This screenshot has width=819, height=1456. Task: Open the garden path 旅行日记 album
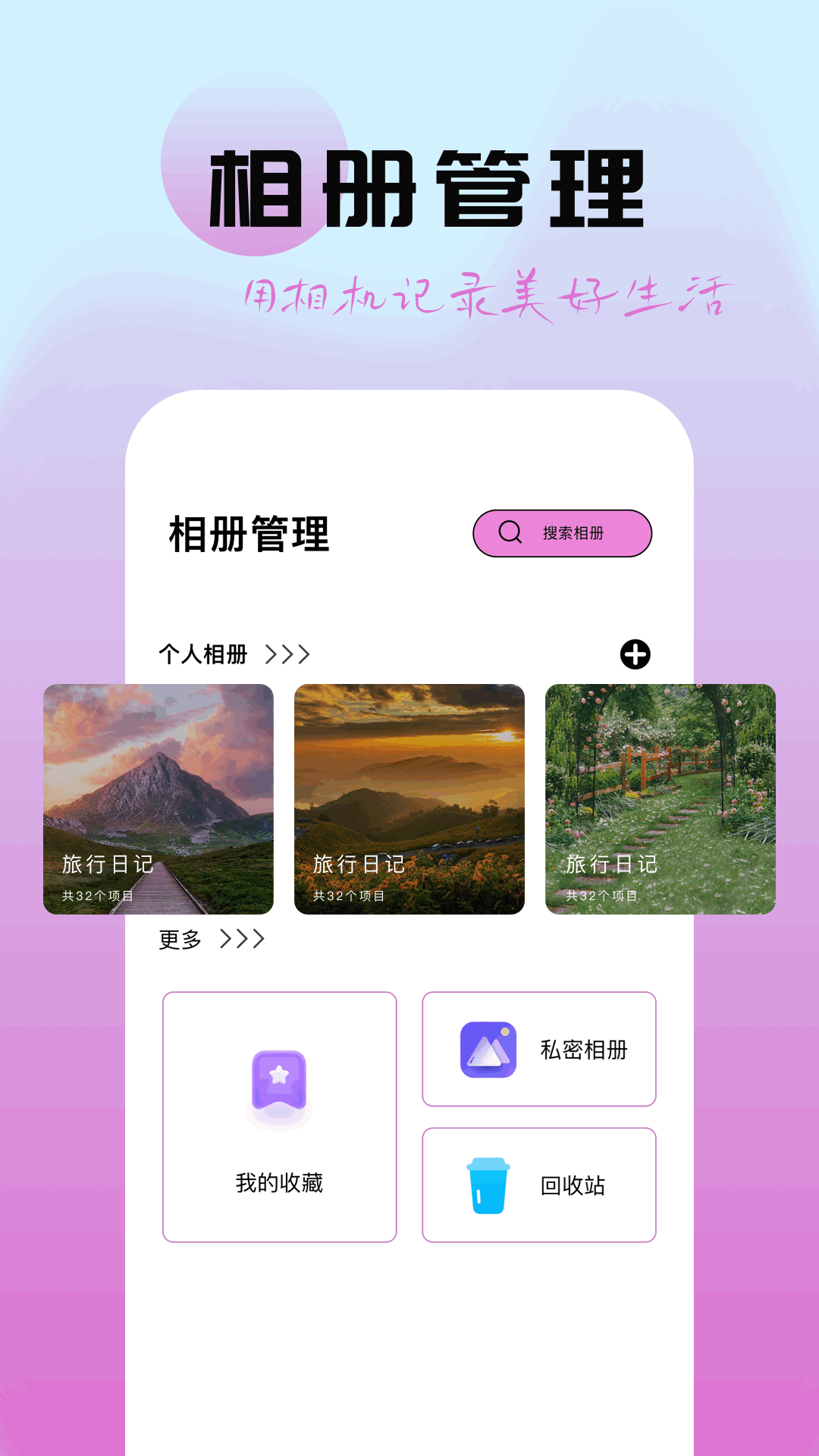[x=662, y=800]
